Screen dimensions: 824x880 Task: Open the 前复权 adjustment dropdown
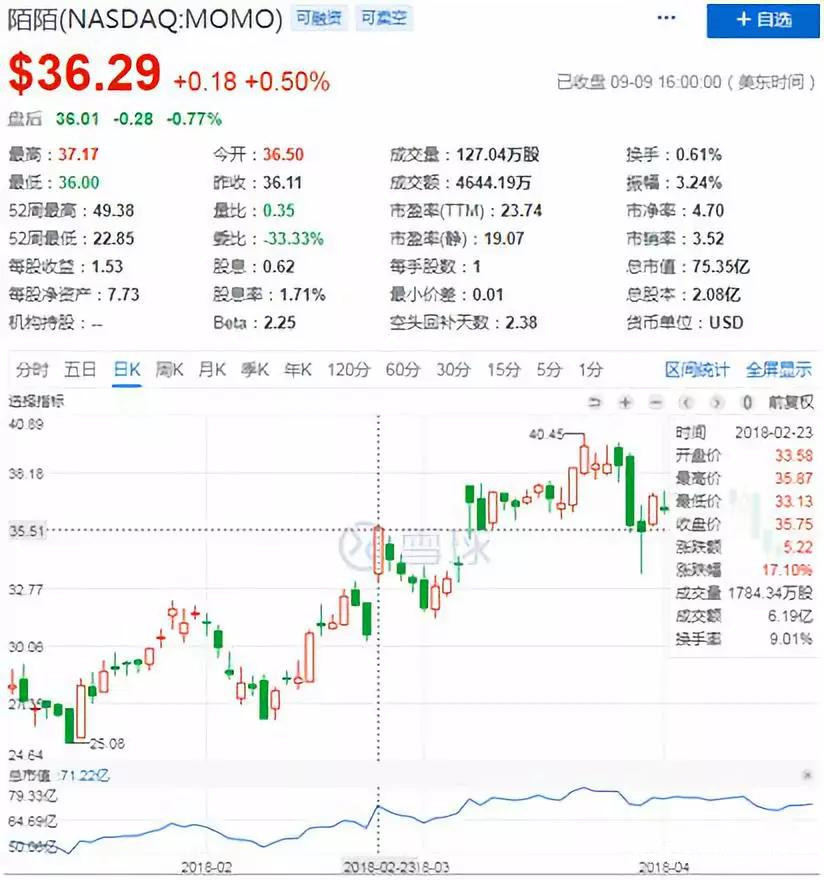click(791, 402)
